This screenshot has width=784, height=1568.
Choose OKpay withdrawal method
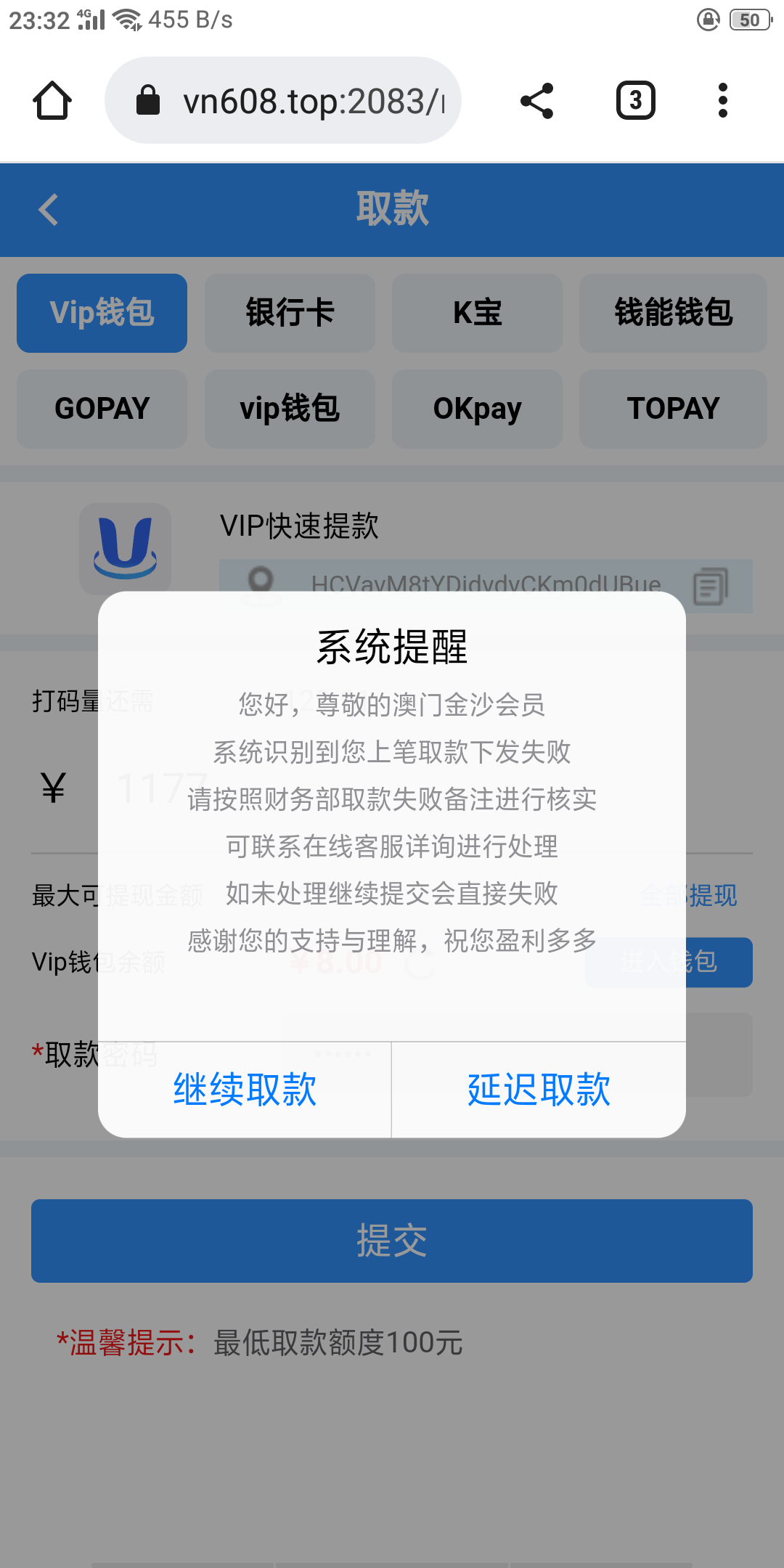[x=477, y=409]
